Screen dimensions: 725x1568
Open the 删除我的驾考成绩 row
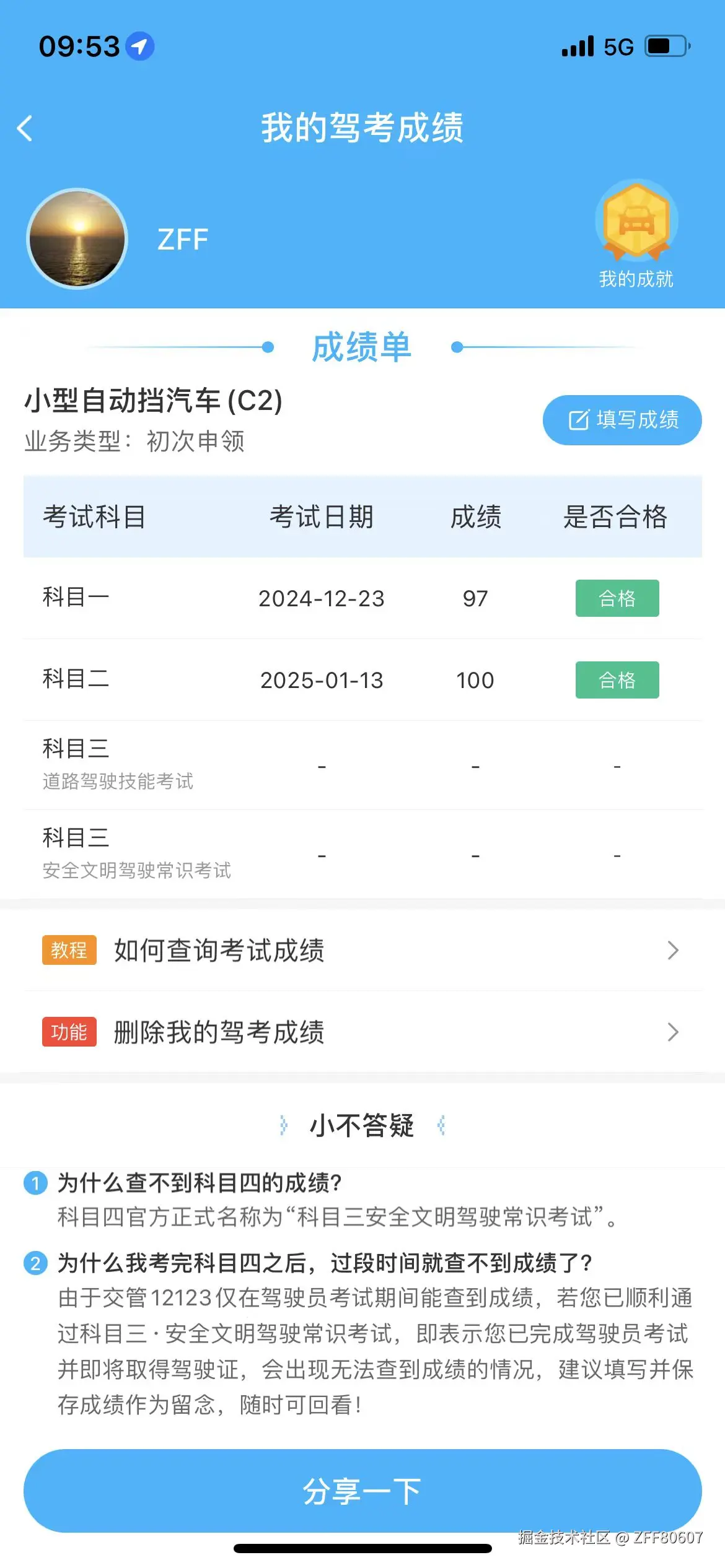[x=362, y=1032]
